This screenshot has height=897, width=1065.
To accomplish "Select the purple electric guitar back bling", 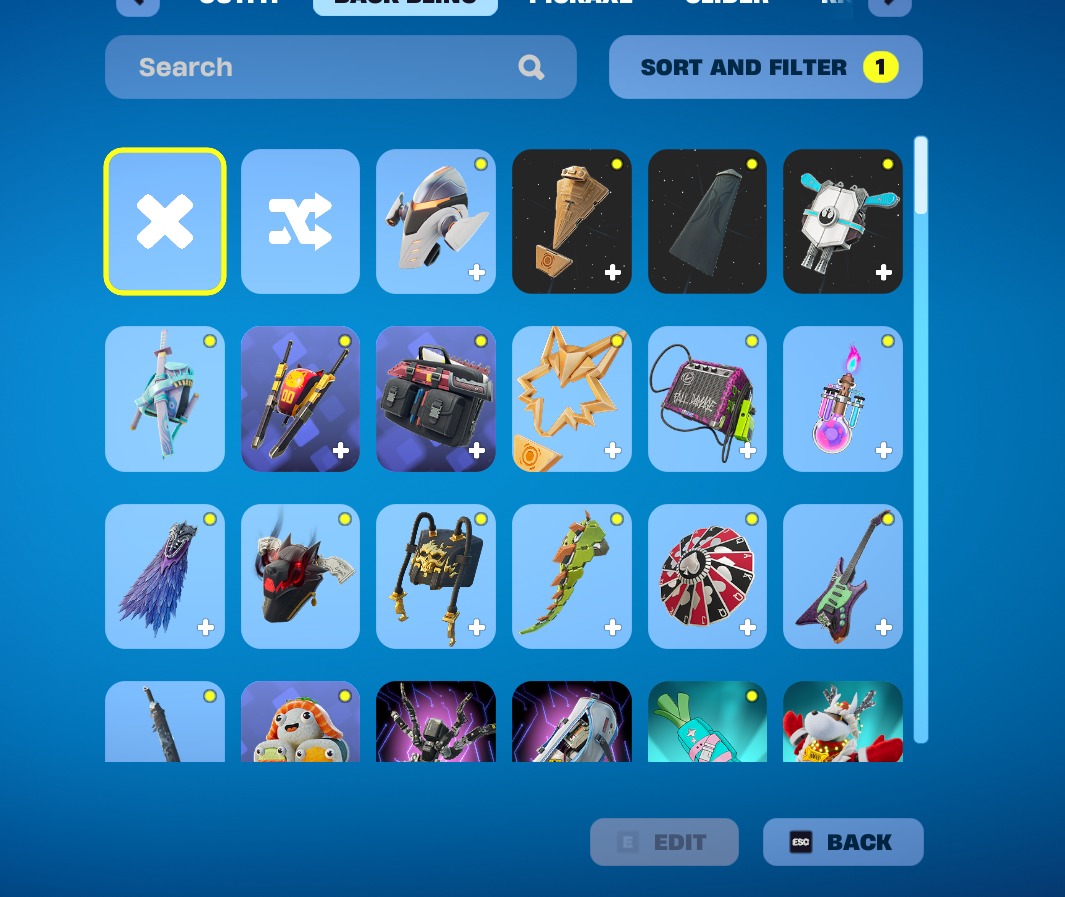I will [842, 576].
